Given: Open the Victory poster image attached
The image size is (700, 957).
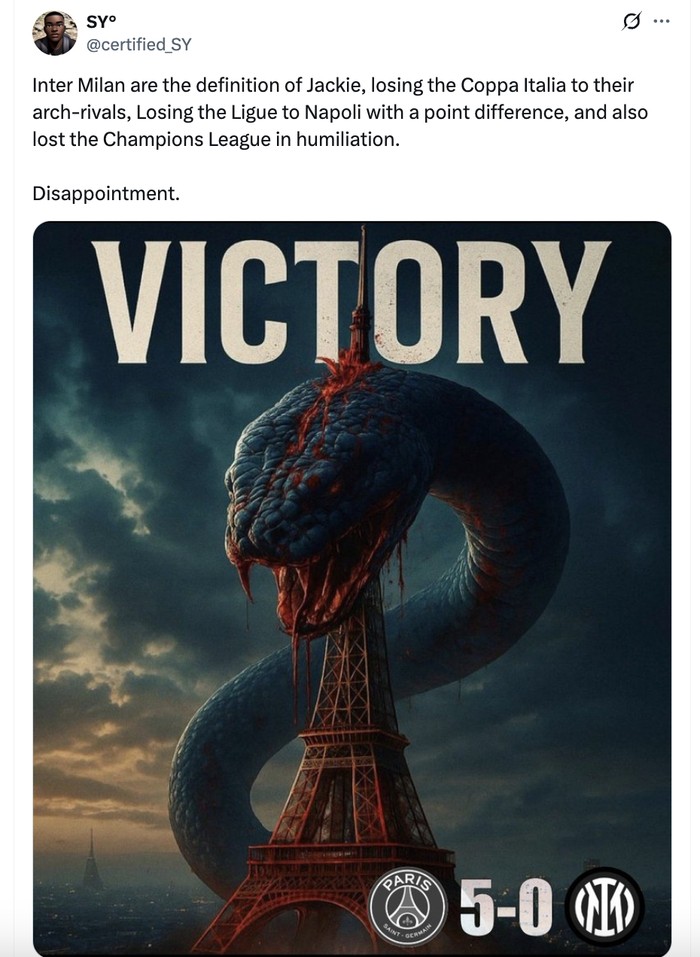Looking at the screenshot, I should pyautogui.click(x=352, y=588).
